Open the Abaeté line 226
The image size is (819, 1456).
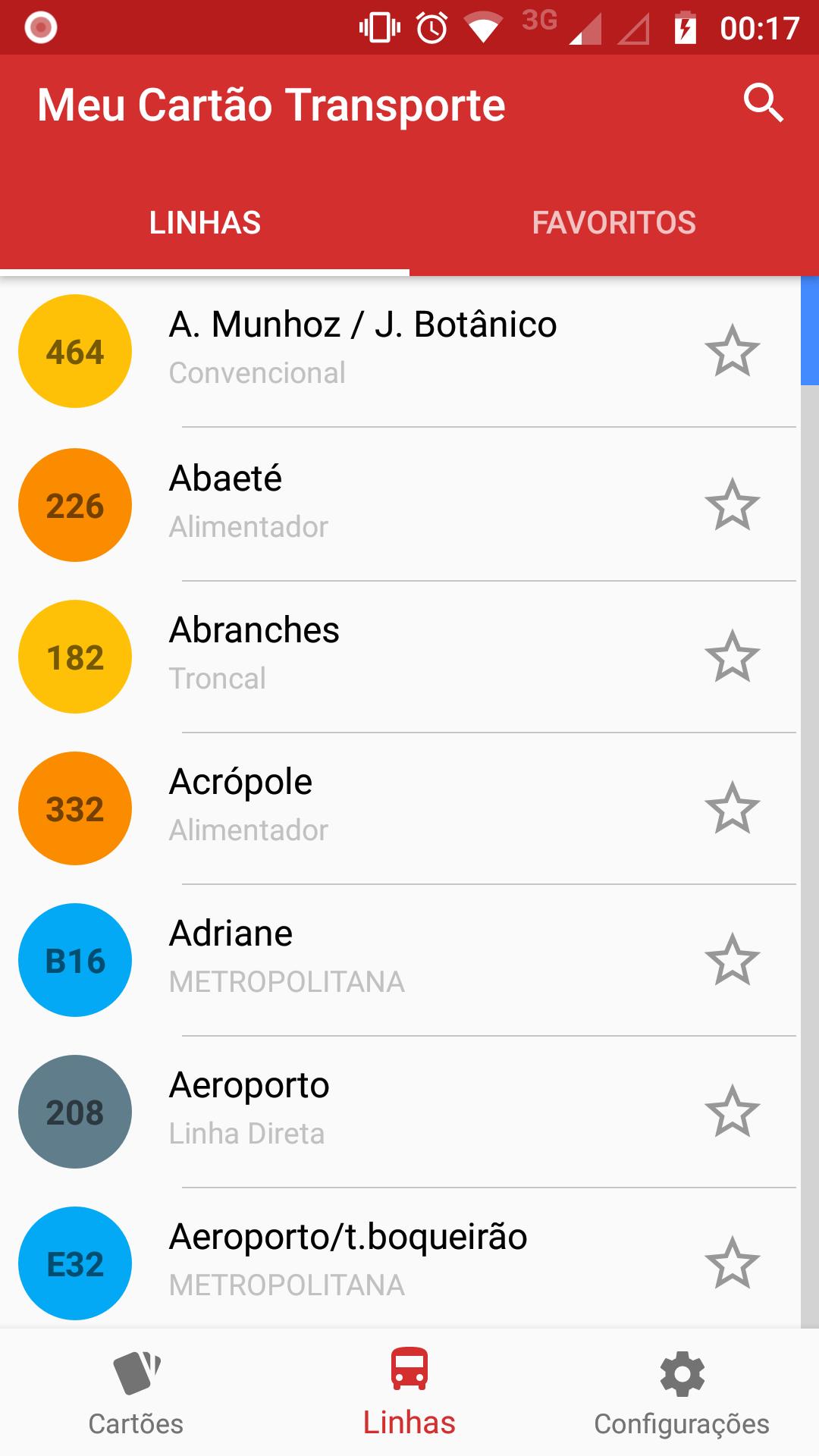tap(400, 504)
